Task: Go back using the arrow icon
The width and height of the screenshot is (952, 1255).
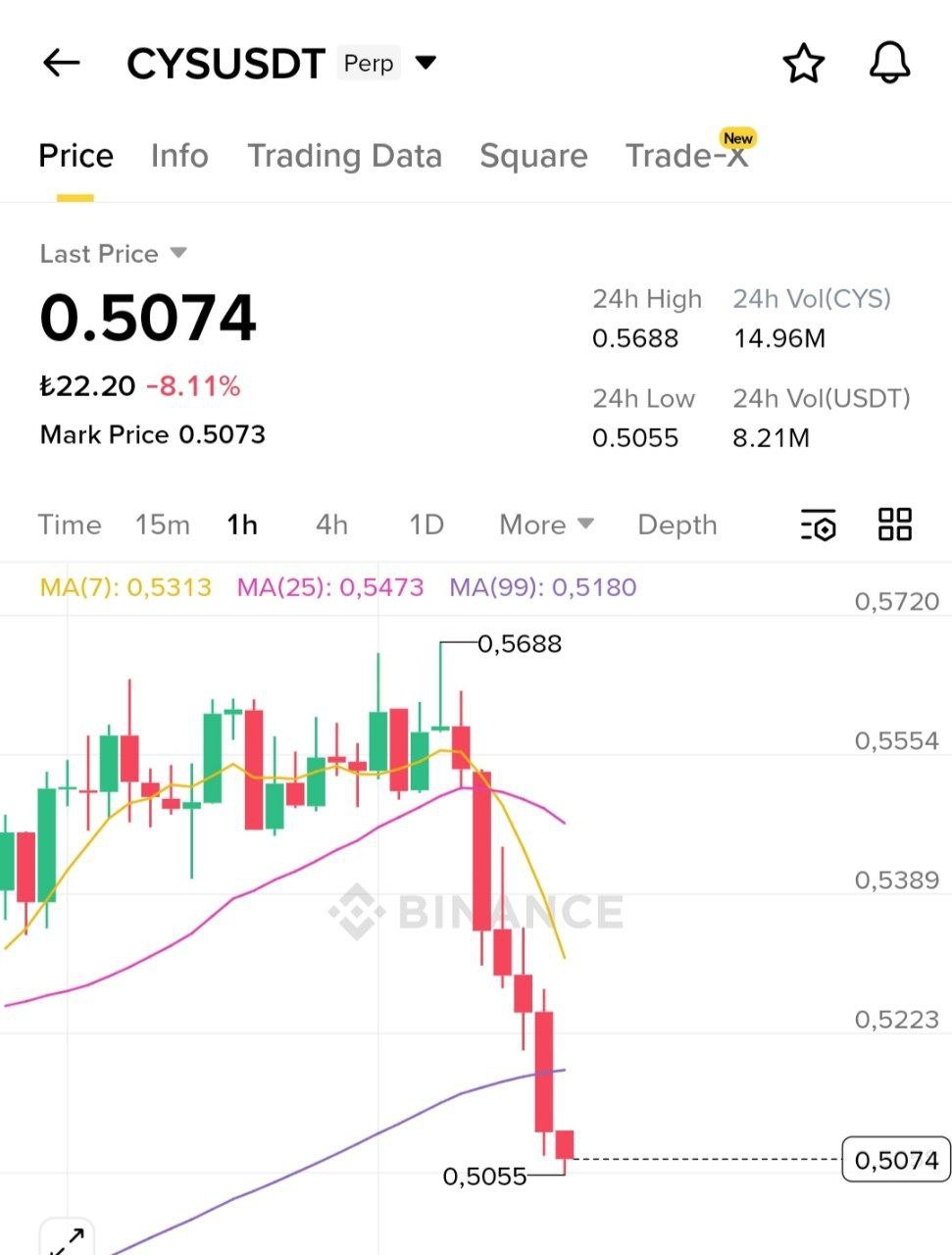Action: (61, 64)
